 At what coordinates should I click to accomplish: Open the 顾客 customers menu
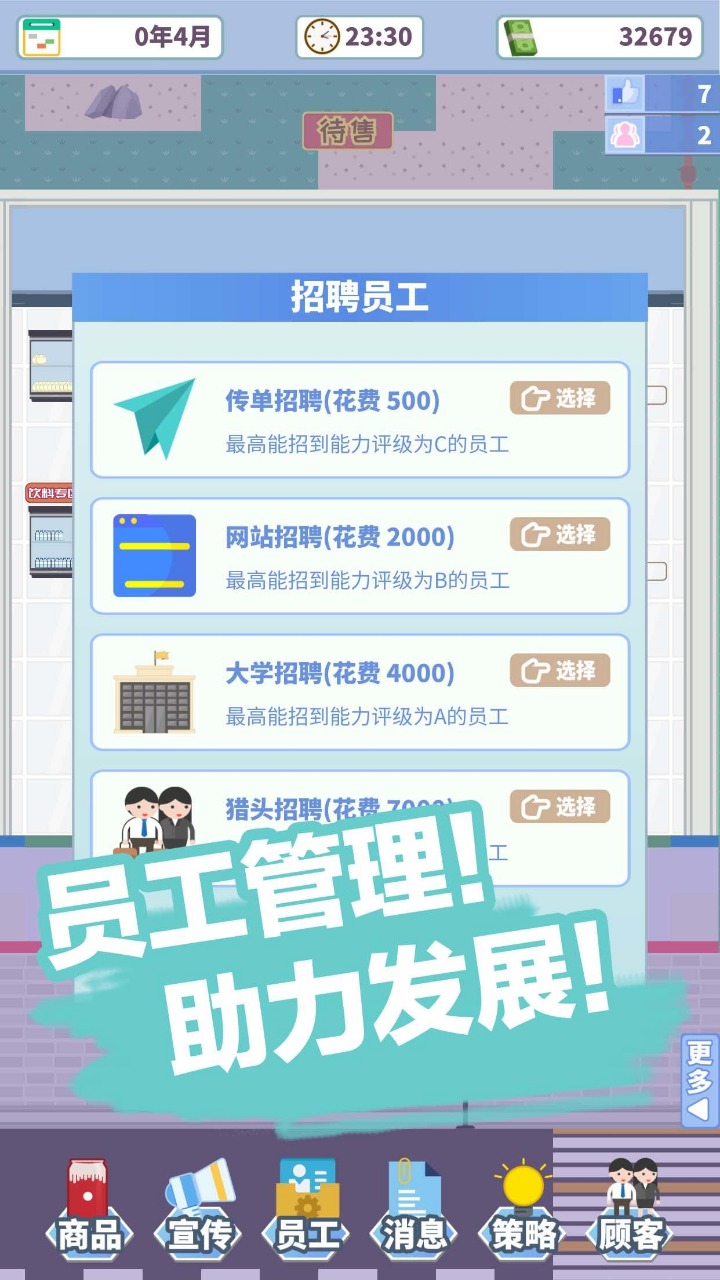[632, 1211]
